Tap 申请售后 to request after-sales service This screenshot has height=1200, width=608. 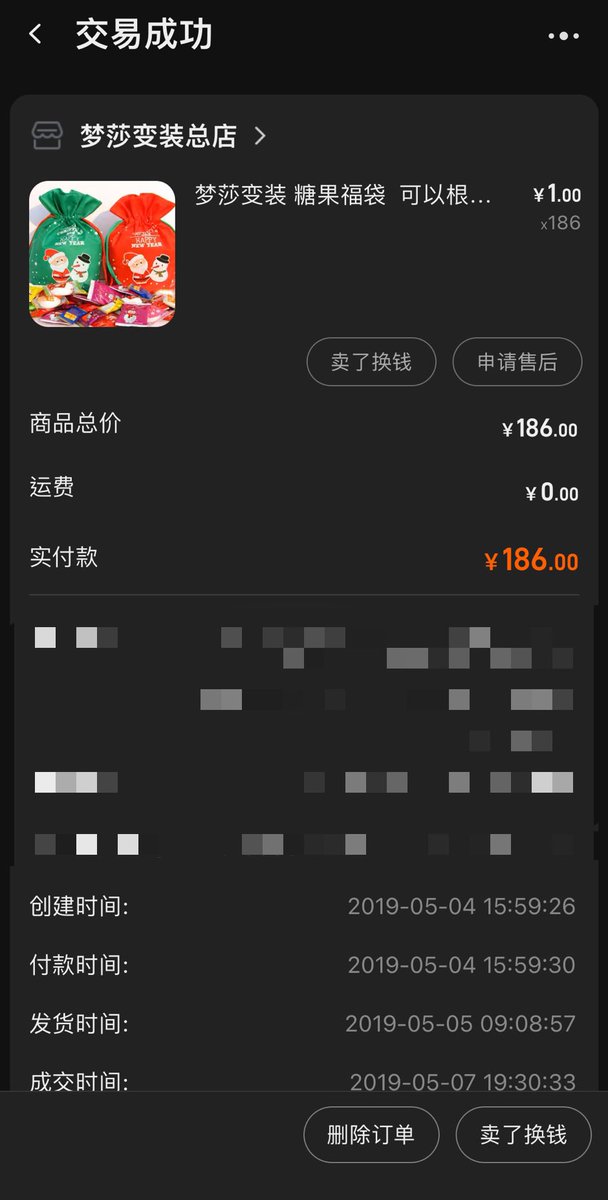point(517,362)
